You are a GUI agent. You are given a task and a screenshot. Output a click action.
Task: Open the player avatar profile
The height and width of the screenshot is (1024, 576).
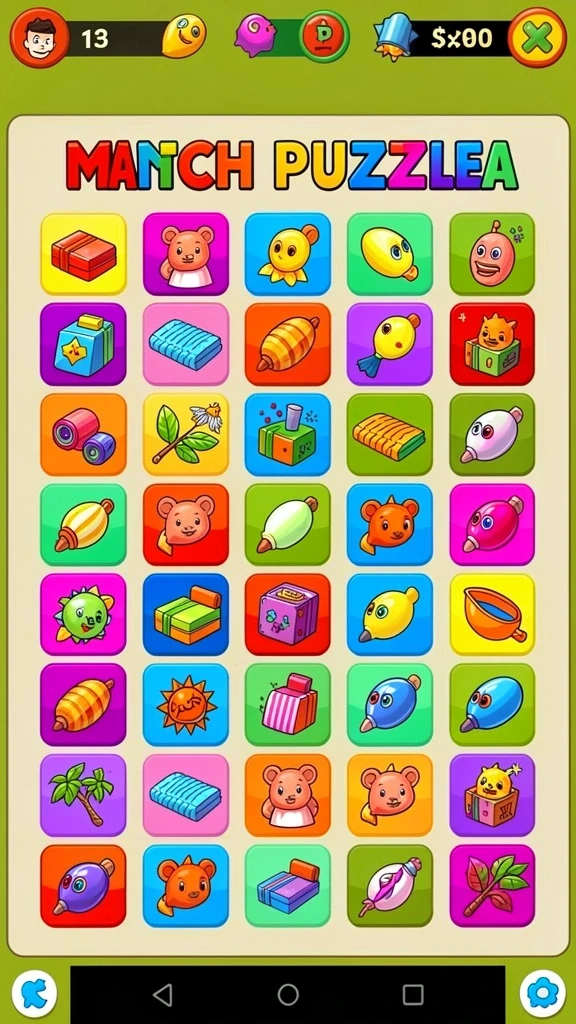pos(39,37)
